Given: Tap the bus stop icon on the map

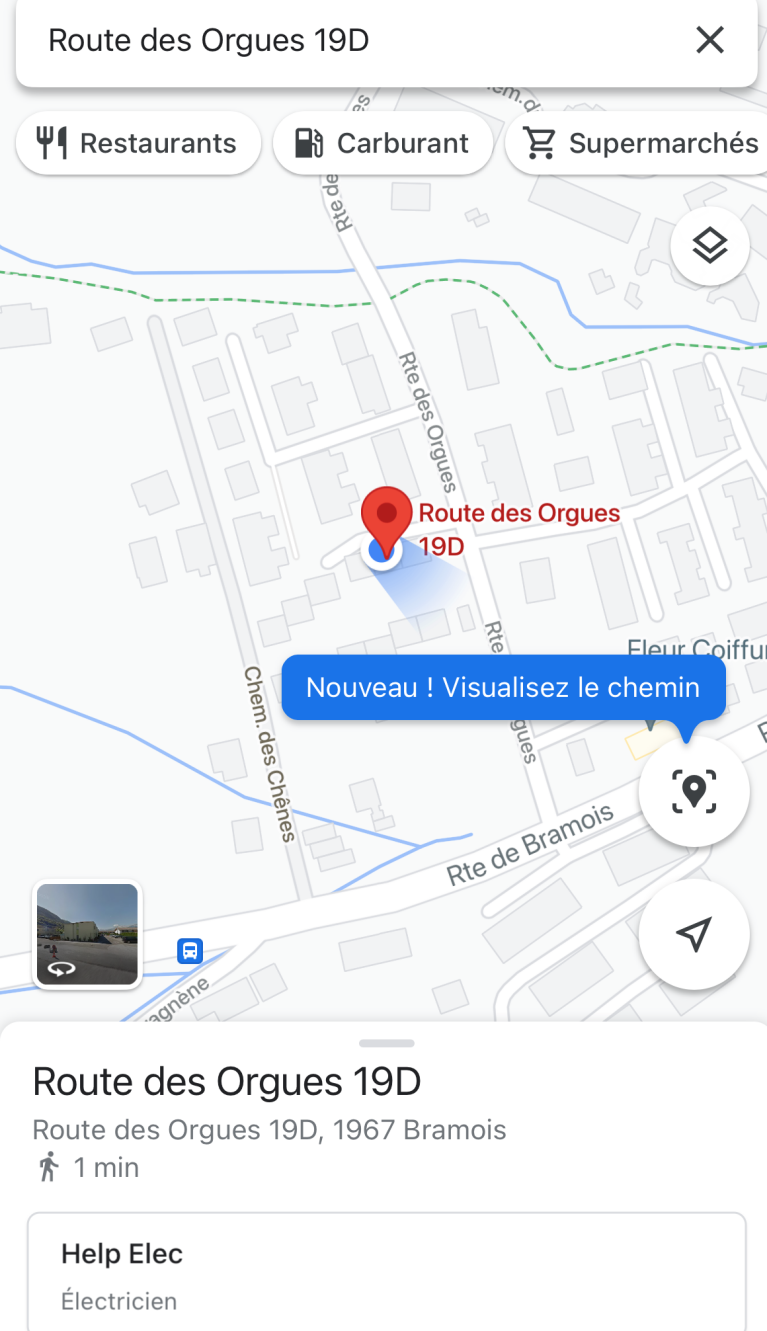Looking at the screenshot, I should (x=190, y=950).
